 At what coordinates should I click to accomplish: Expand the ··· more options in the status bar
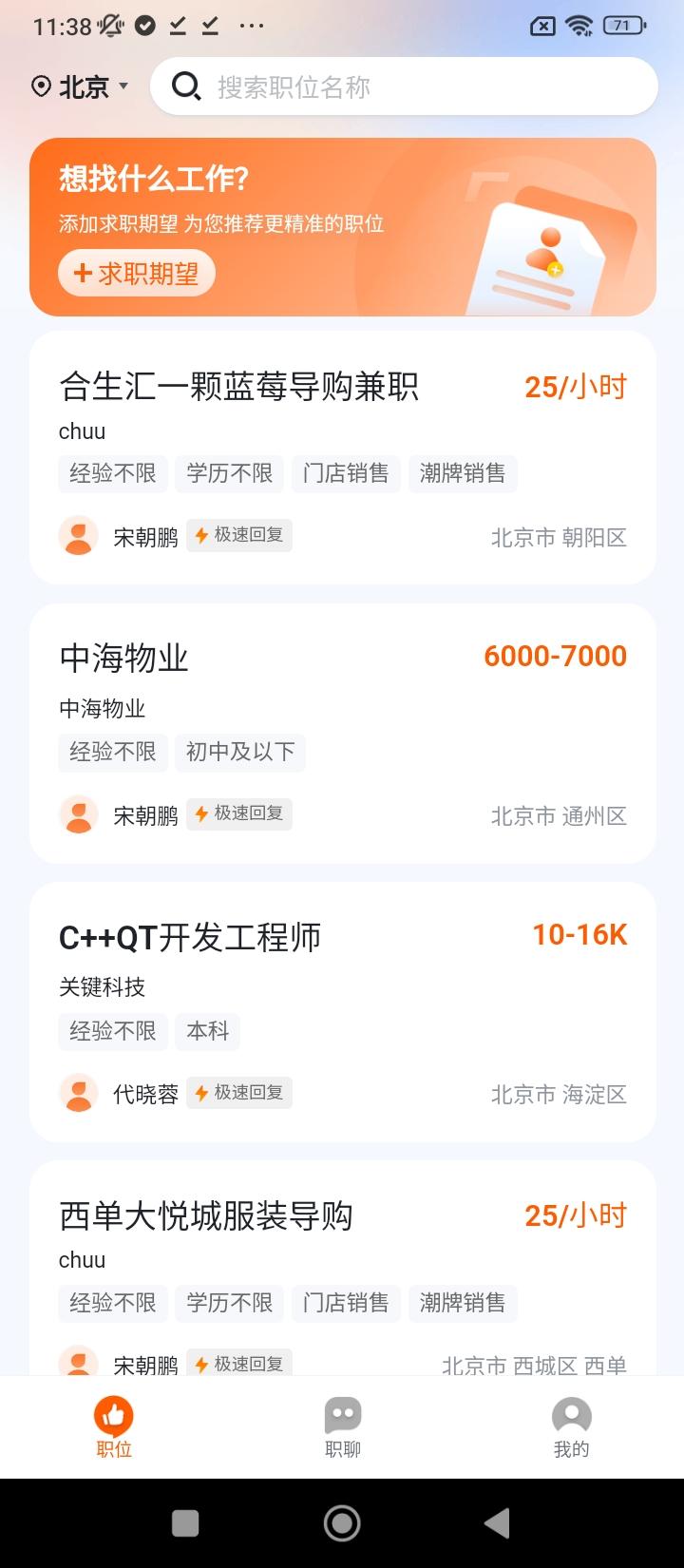tap(250, 26)
